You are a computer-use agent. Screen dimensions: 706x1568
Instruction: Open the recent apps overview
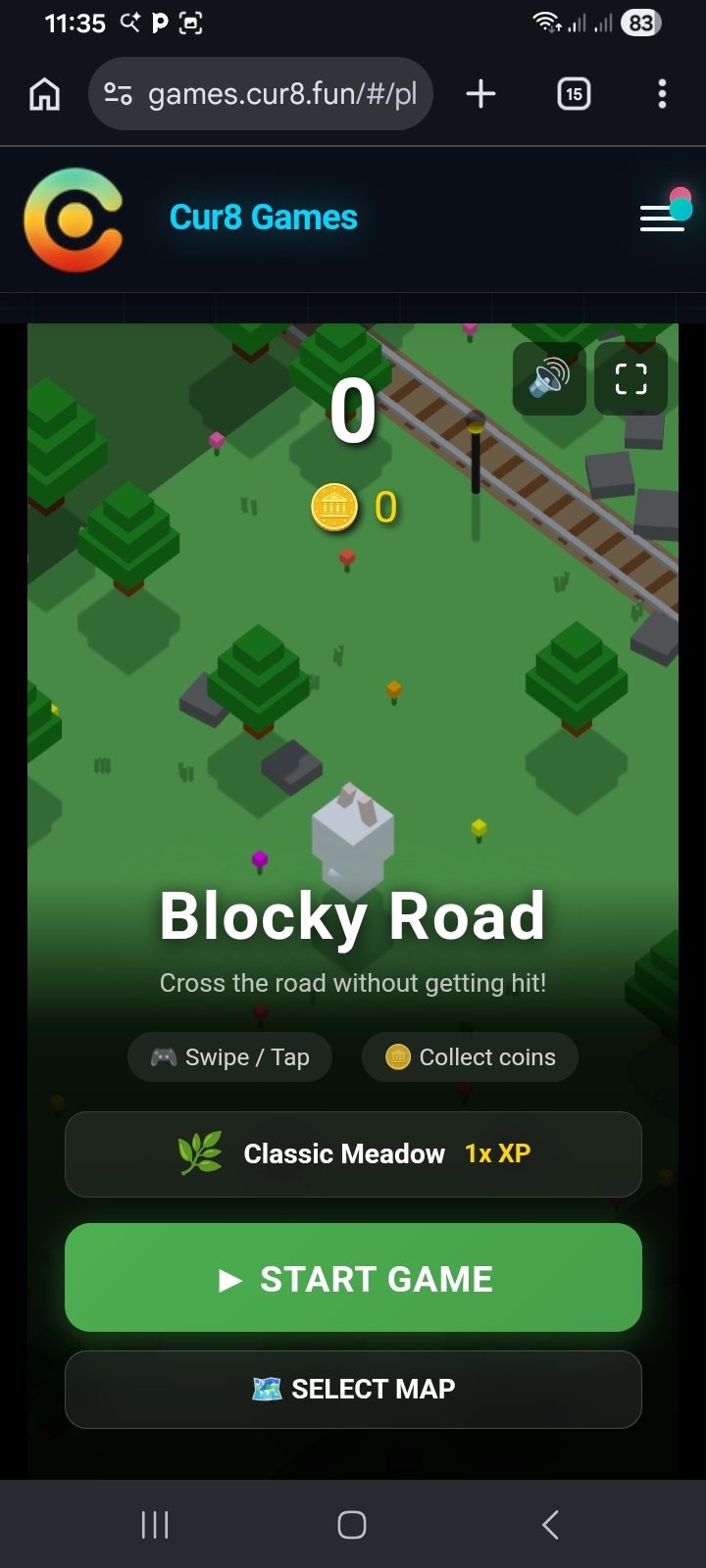pos(155,1524)
